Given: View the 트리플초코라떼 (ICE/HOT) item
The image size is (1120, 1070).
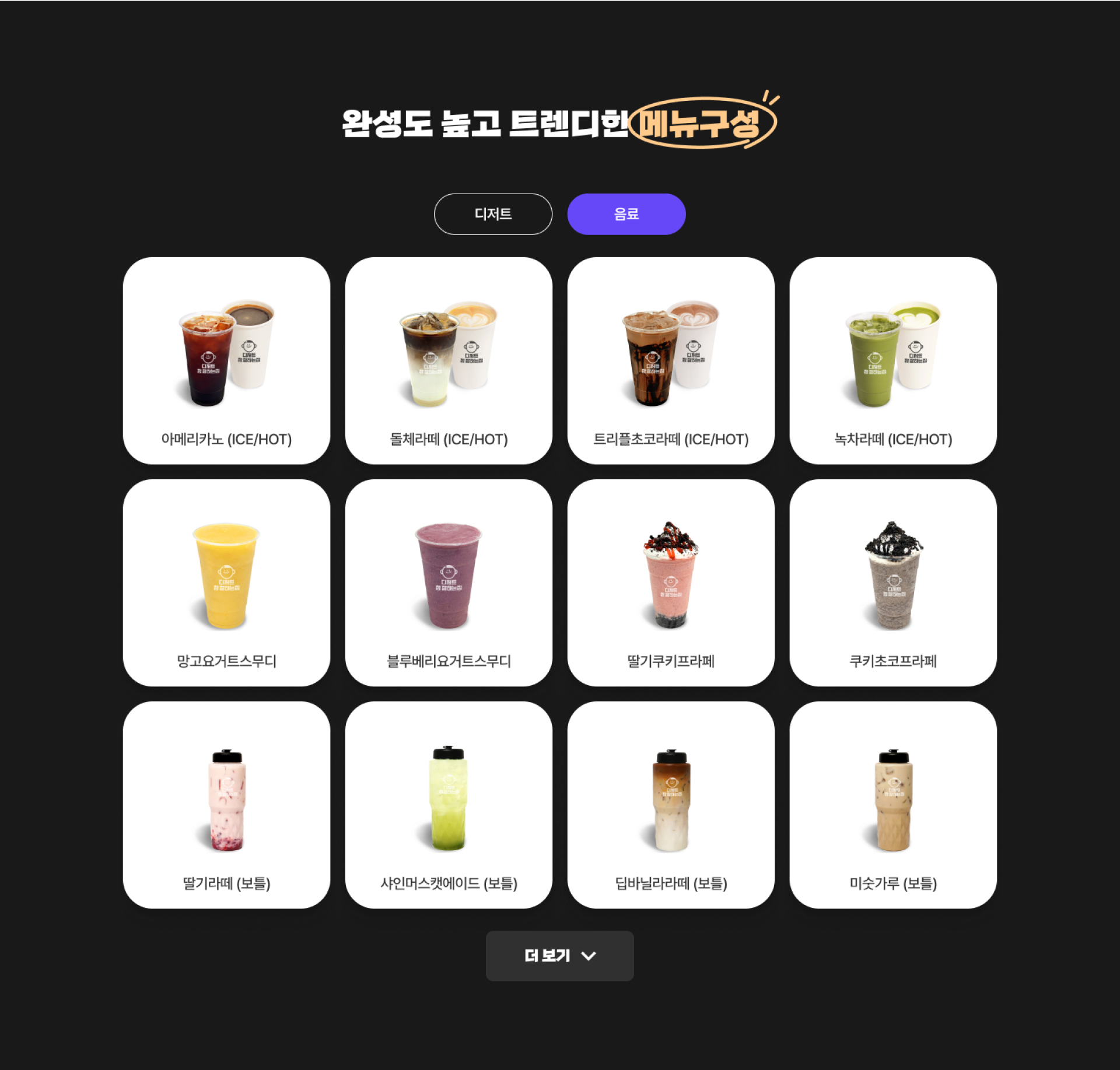Looking at the screenshot, I should tap(671, 360).
